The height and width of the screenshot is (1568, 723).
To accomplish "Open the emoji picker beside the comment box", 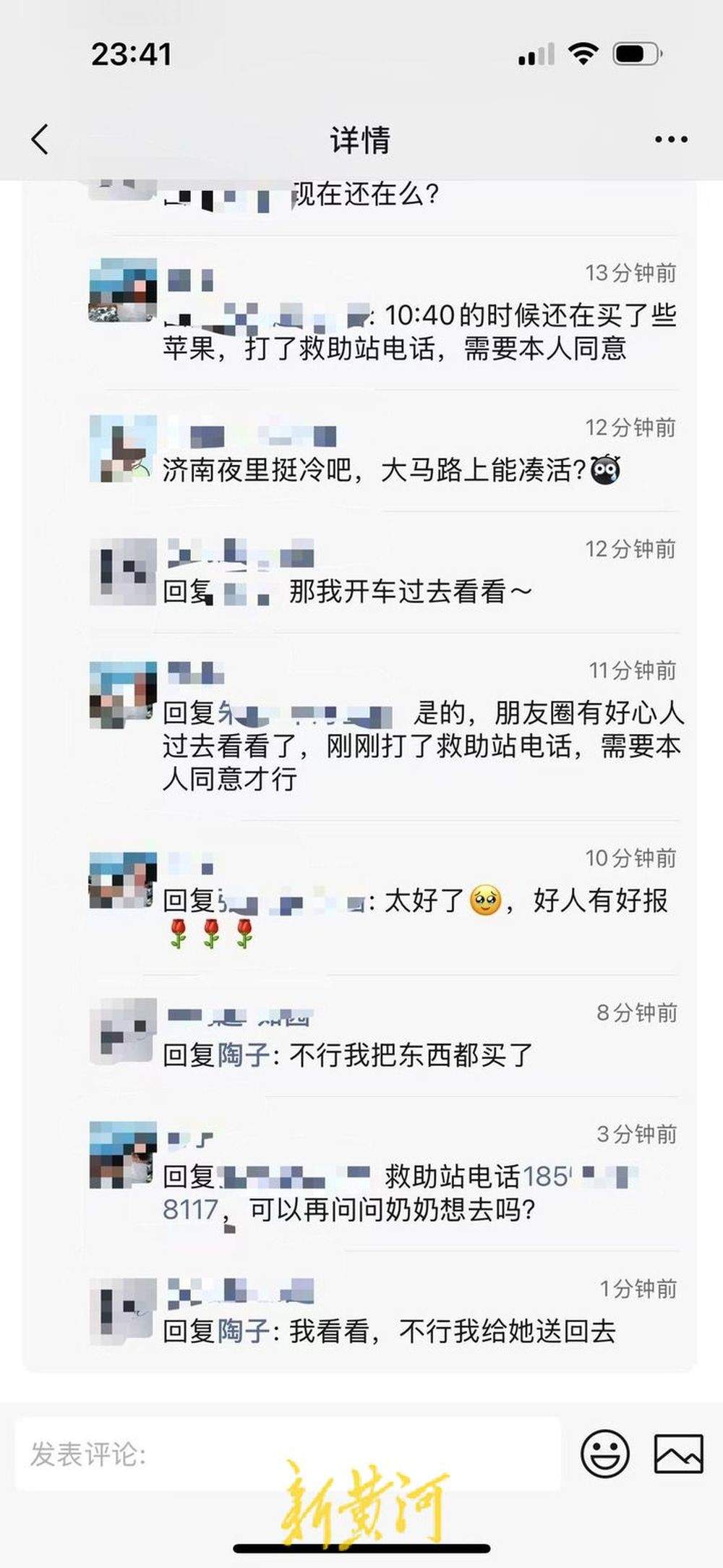I will 605,1454.
